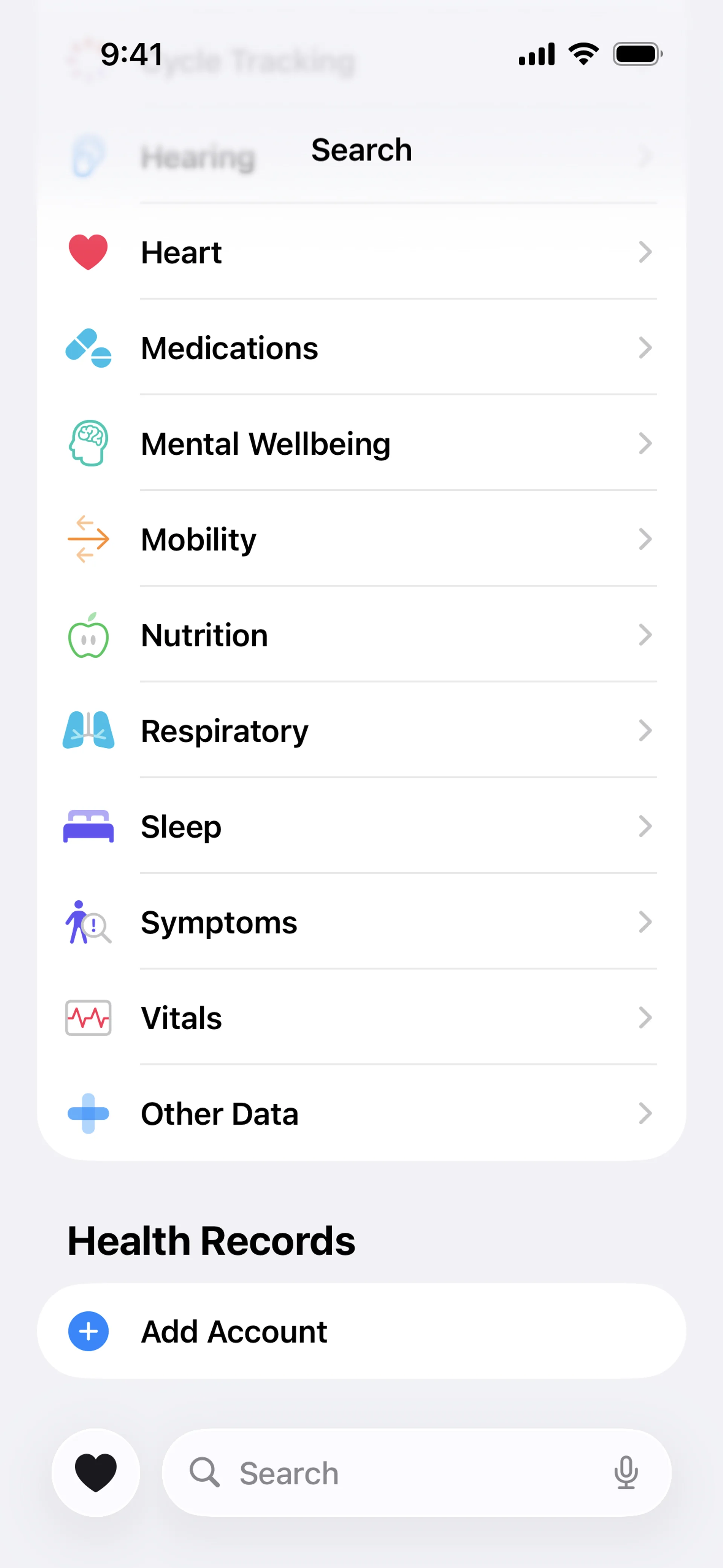View Sleep data
The width and height of the screenshot is (723, 1568).
361,827
